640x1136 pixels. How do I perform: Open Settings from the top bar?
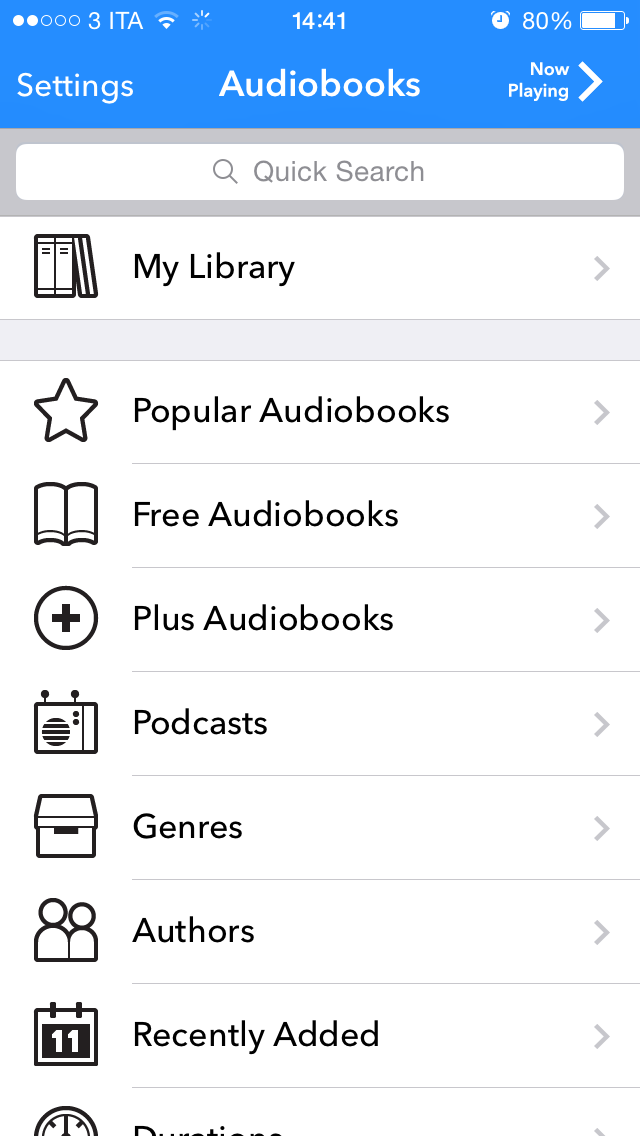click(x=75, y=85)
